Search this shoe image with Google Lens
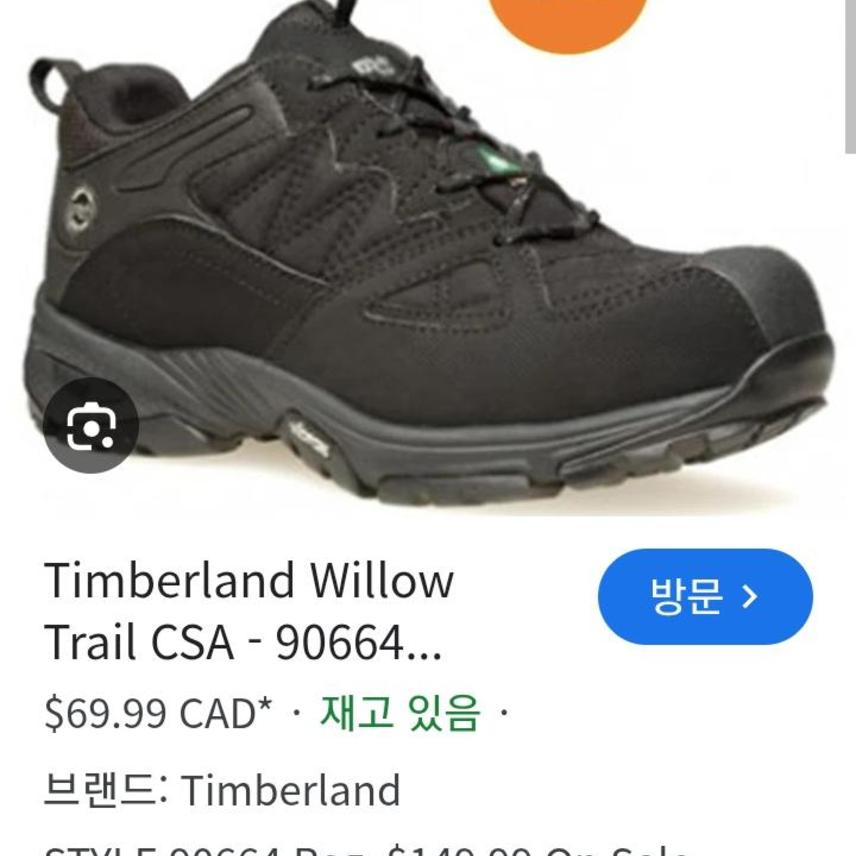 pyautogui.click(x=91, y=428)
